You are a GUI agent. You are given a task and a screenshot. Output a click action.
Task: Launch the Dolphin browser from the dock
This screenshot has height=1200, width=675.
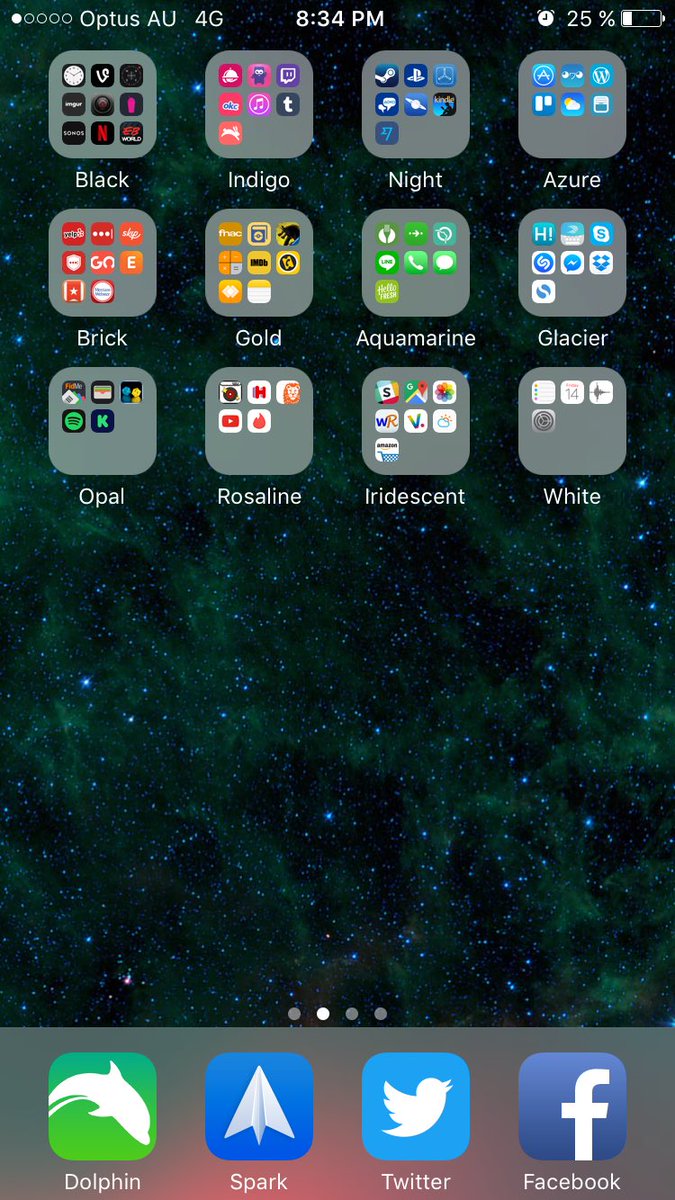pos(102,1106)
